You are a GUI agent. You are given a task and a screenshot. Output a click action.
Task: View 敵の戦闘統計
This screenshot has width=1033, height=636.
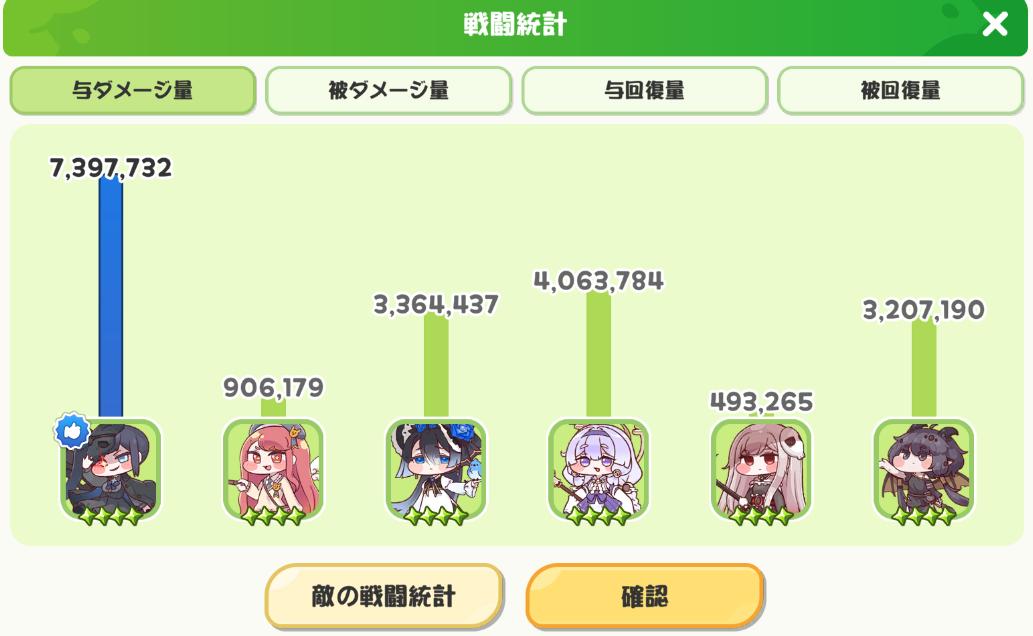click(384, 597)
